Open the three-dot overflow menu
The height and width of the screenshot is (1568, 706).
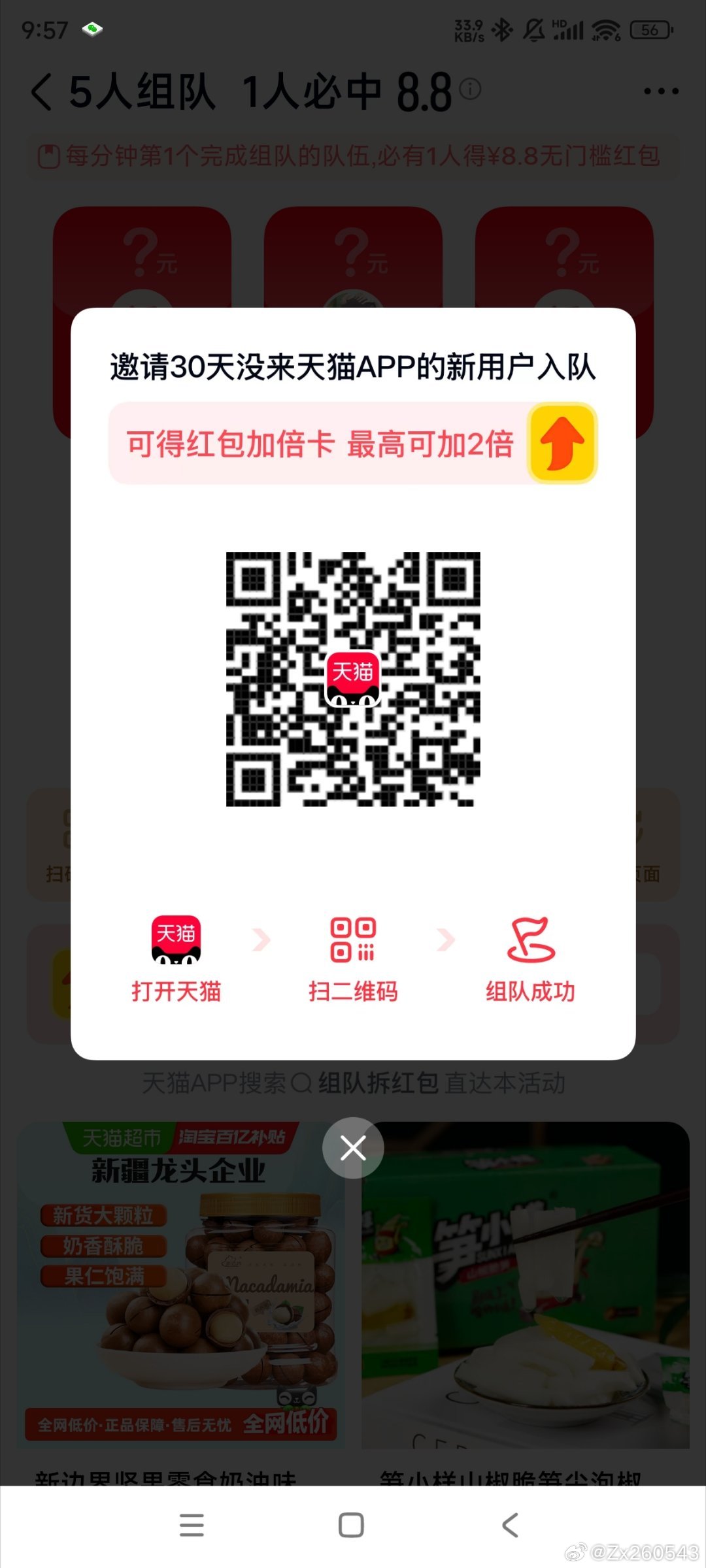pyautogui.click(x=661, y=91)
